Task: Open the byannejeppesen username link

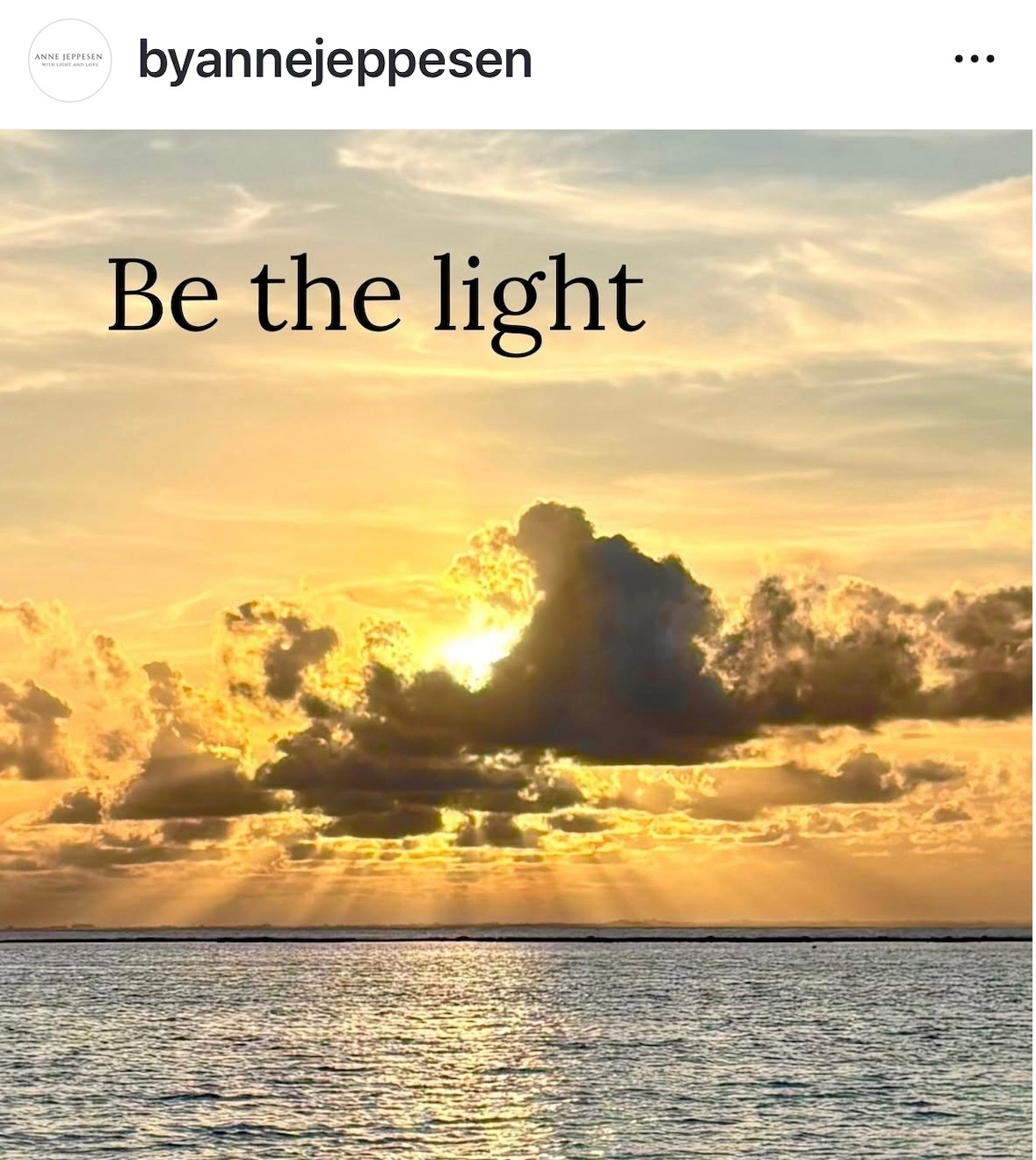Action: tap(335, 61)
